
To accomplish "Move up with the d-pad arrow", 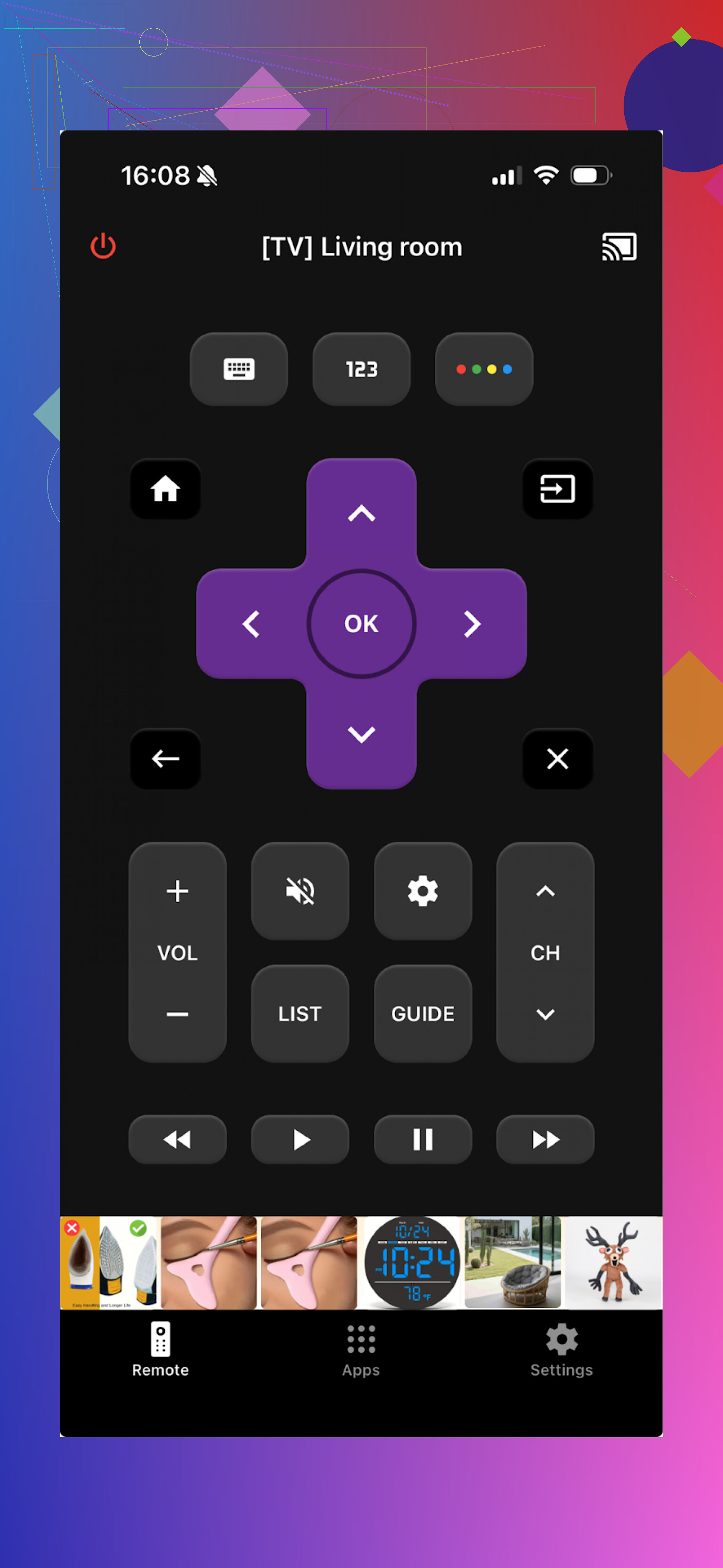I will click(361, 513).
